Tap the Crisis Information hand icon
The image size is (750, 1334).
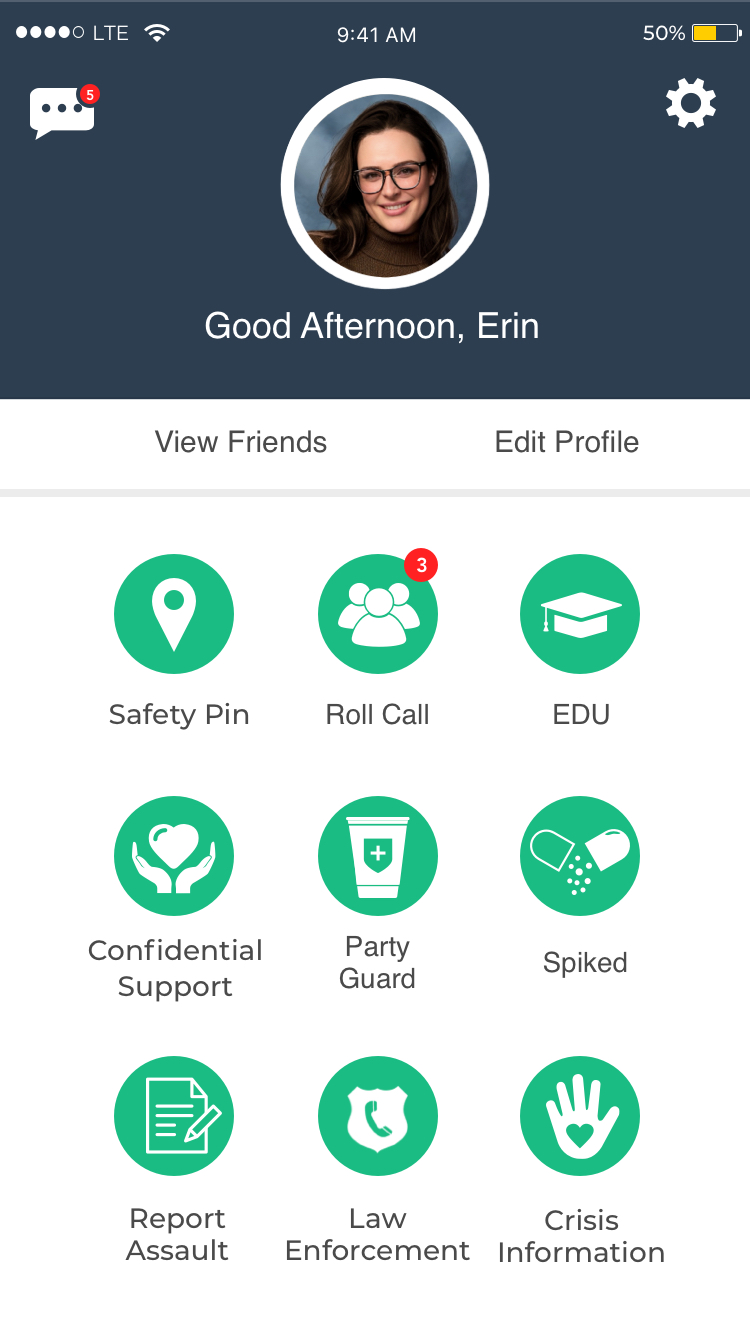click(580, 1116)
